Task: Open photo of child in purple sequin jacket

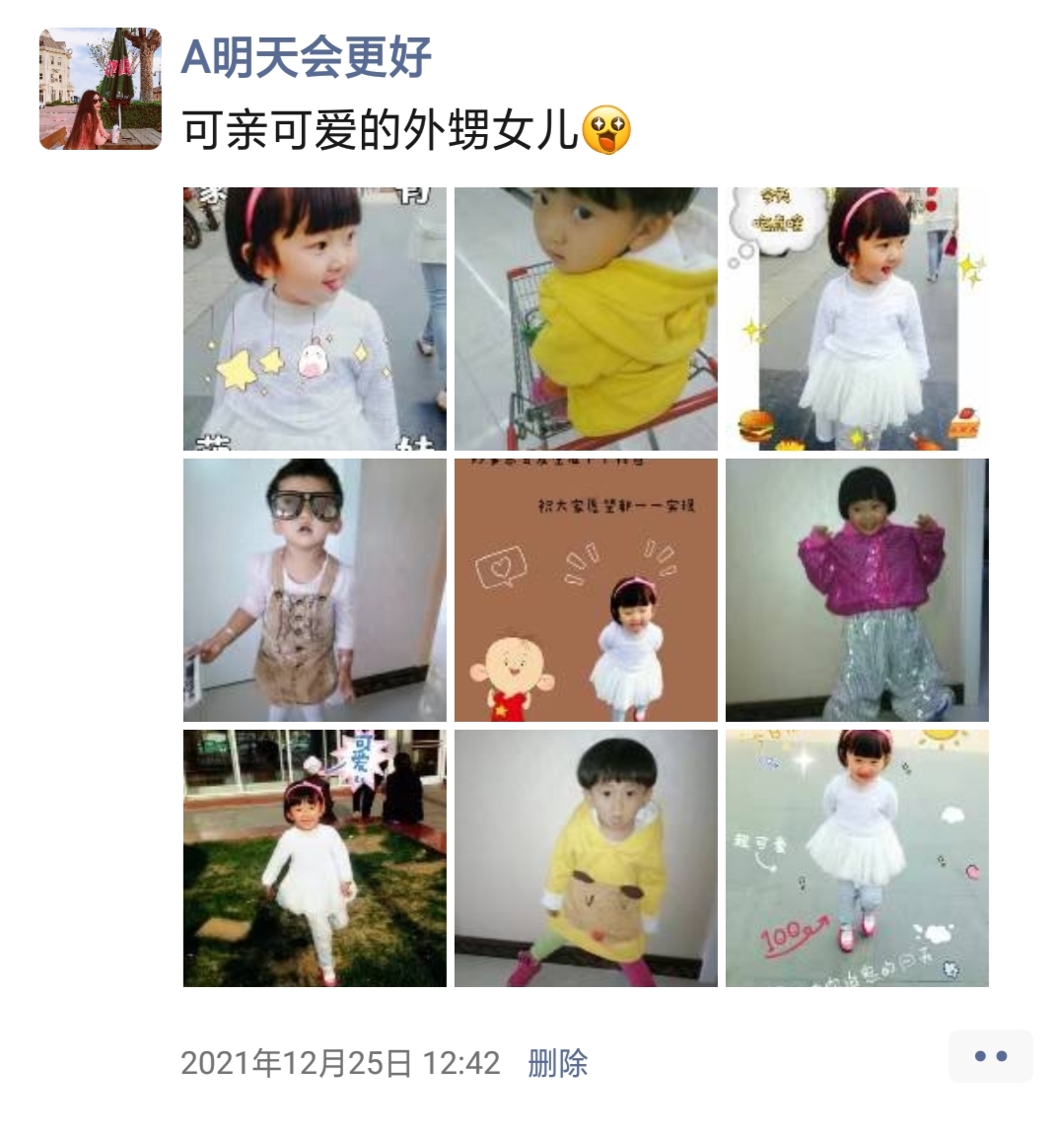Action: 857,590
